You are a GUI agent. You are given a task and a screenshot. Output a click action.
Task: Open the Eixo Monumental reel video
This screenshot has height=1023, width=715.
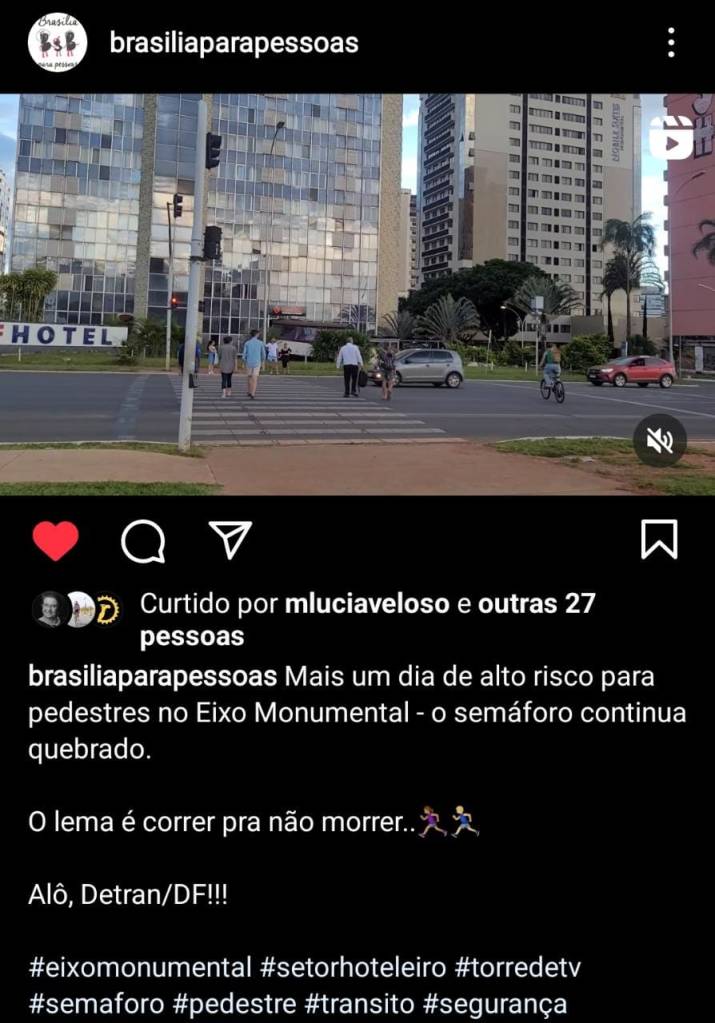357,294
